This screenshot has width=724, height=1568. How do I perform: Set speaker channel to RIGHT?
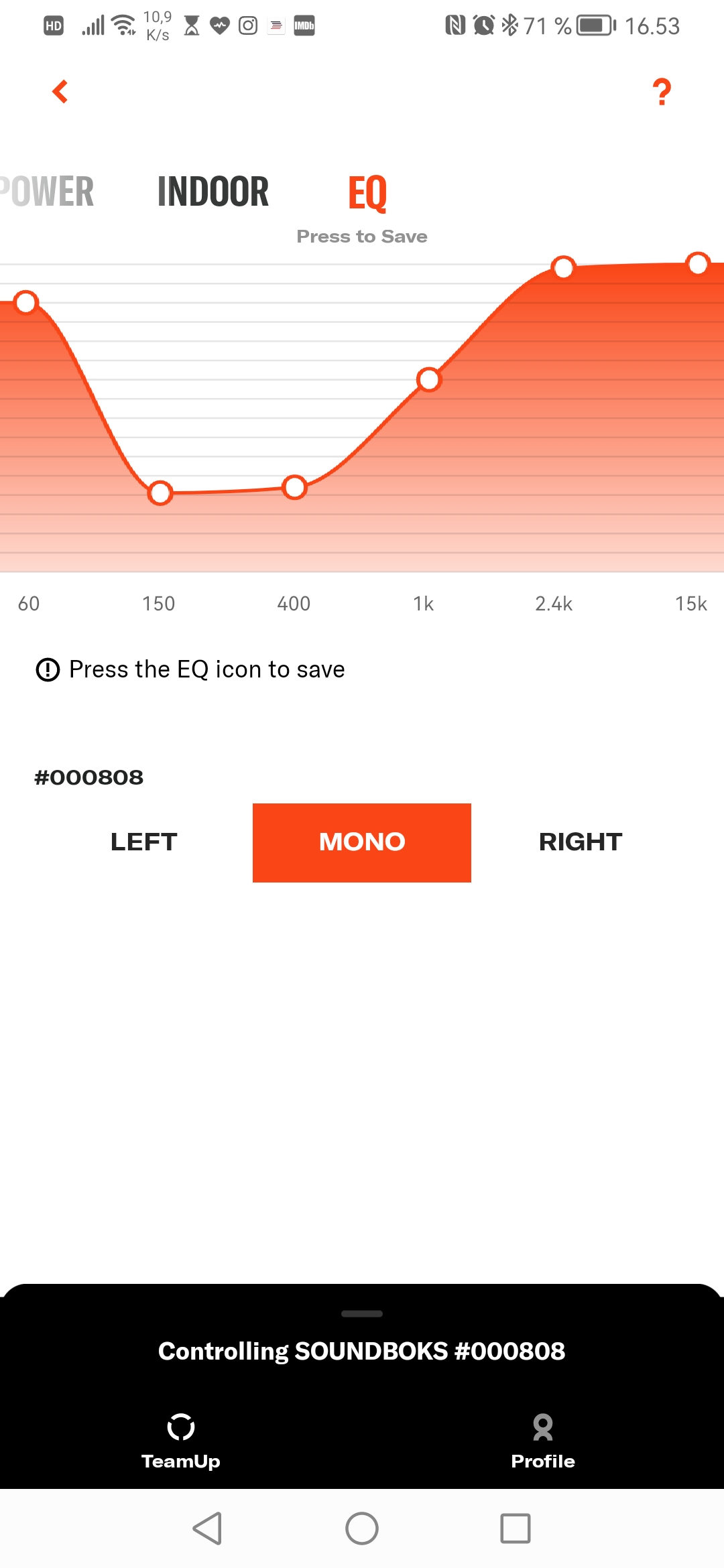[581, 842]
